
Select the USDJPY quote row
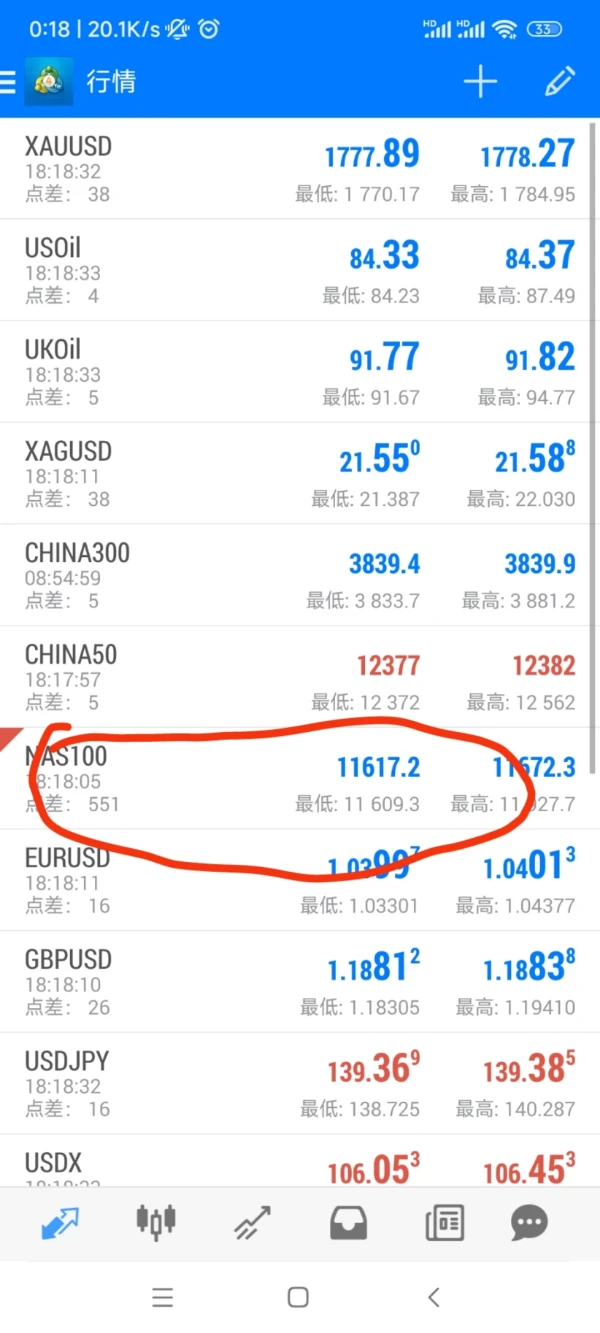tap(300, 1085)
